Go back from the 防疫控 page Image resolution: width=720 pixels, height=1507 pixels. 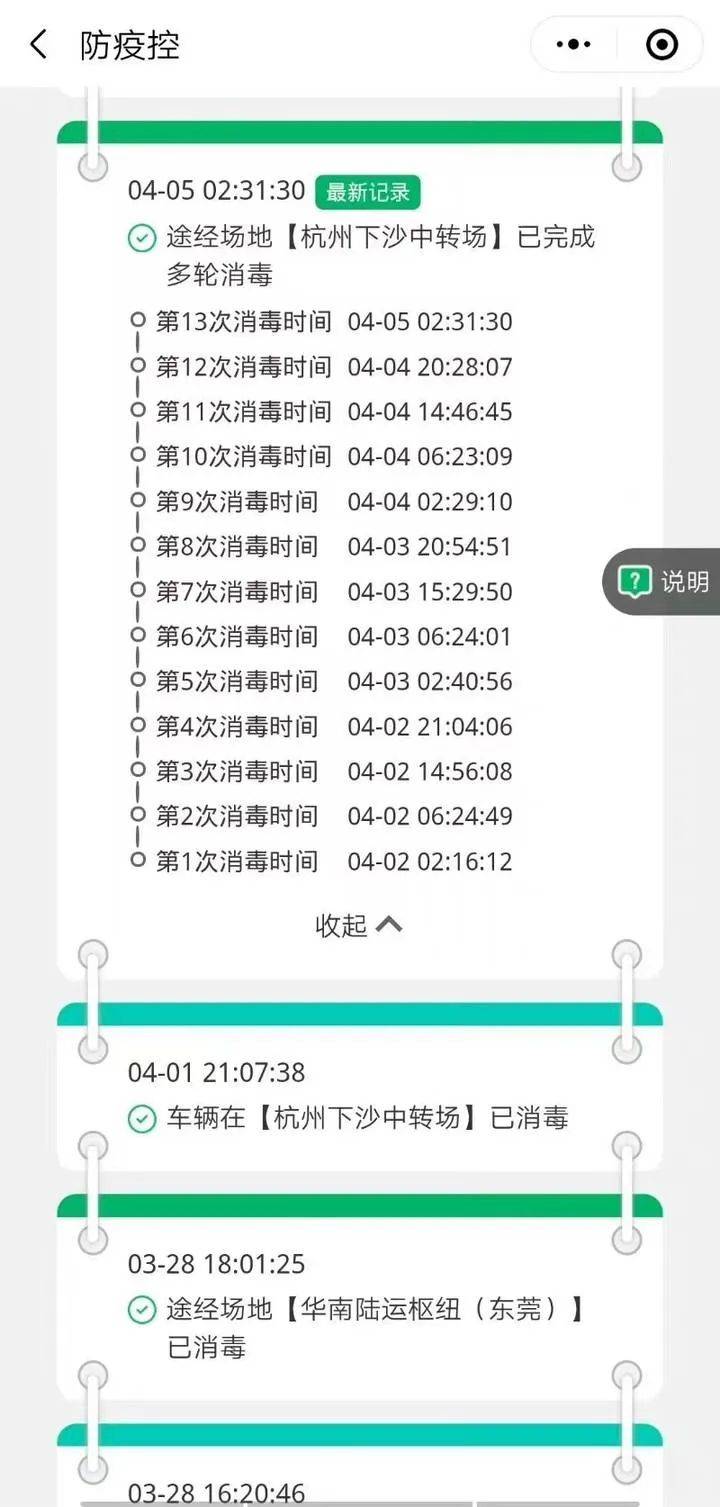click(x=38, y=45)
